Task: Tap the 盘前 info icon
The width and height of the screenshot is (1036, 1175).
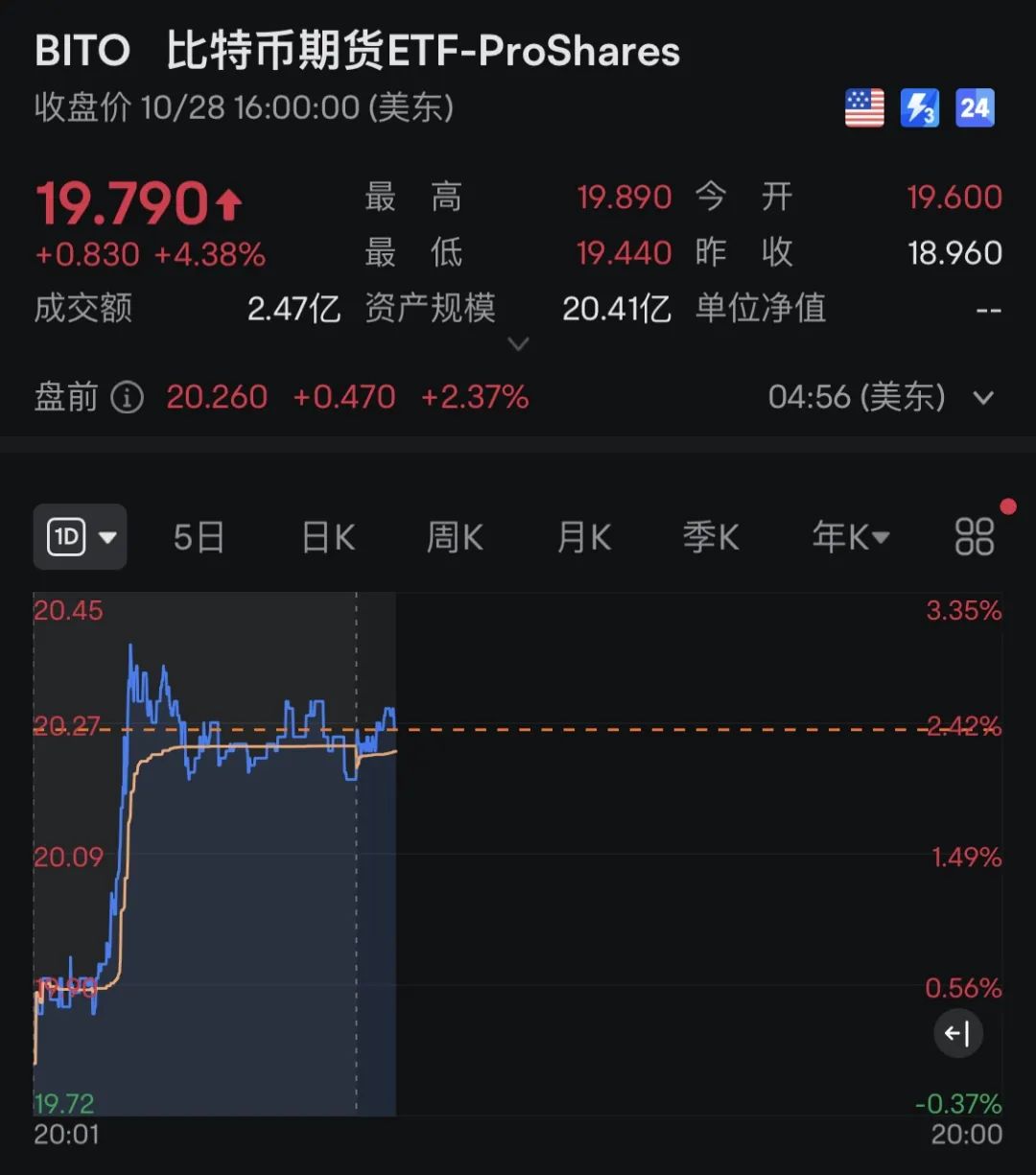Action: [127, 397]
